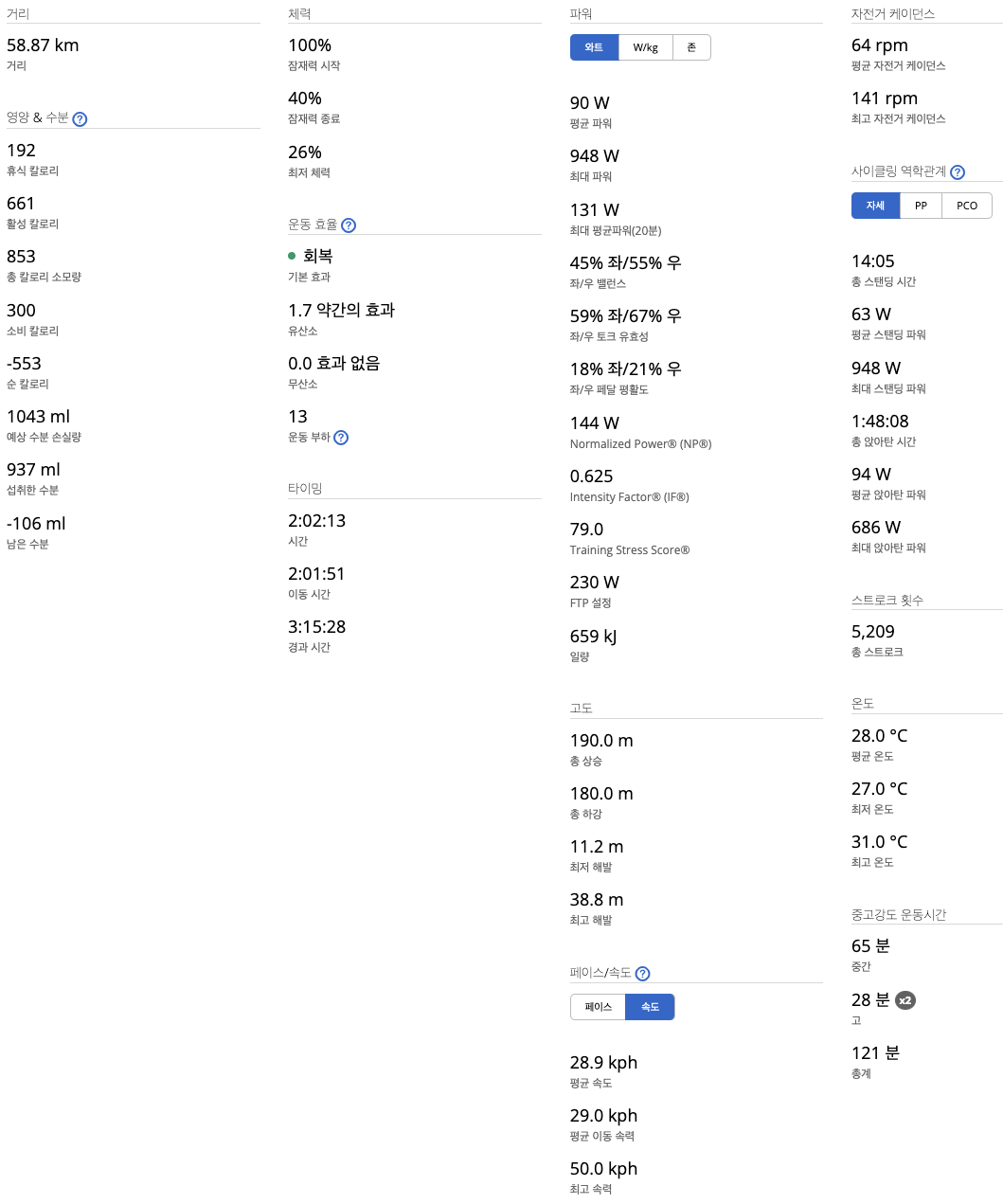Click the Normalized Power 144 W value
This screenshot has height=1204, width=1003.
595,422
